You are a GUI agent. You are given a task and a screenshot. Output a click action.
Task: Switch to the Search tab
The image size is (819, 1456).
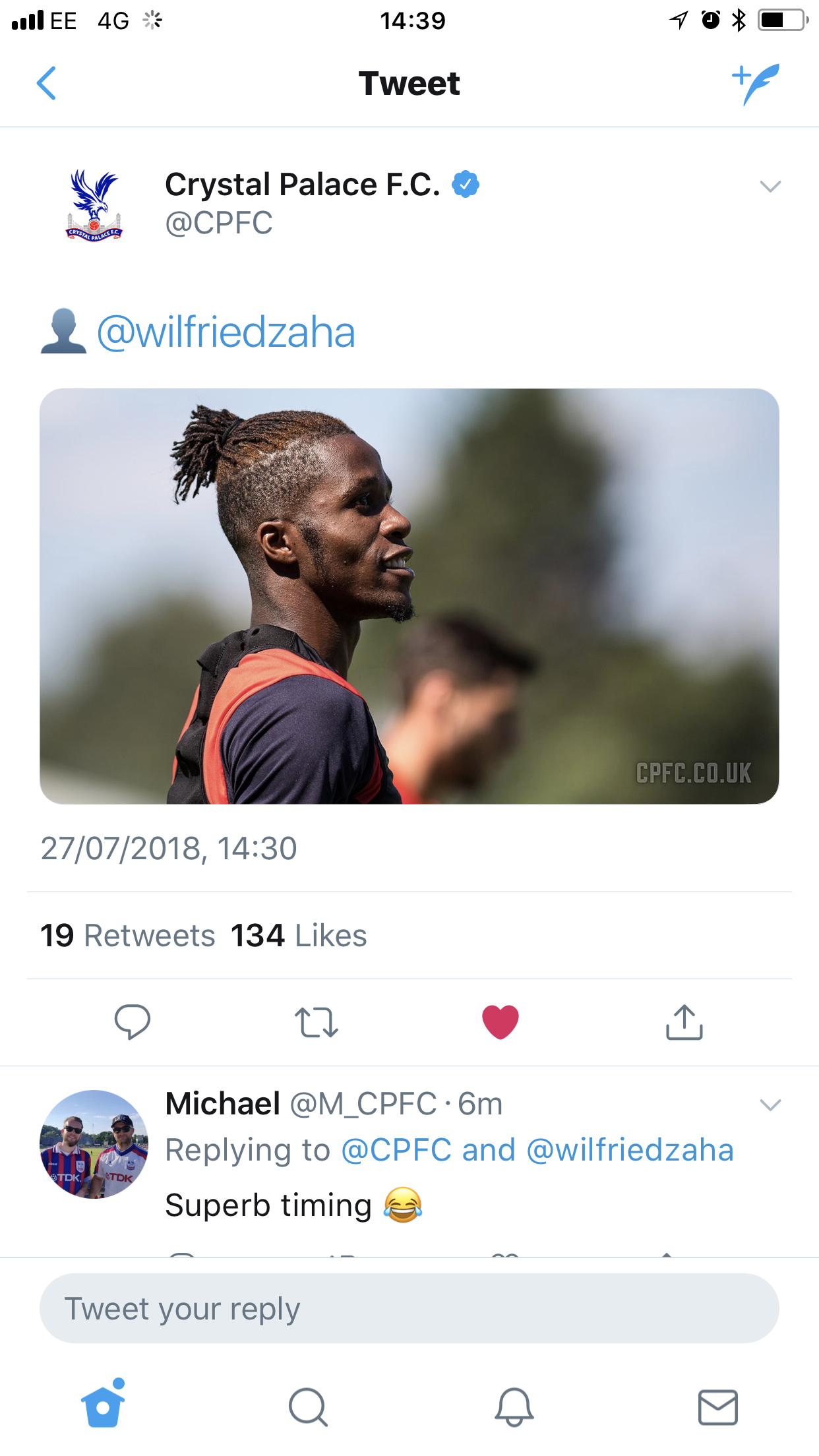308,1407
